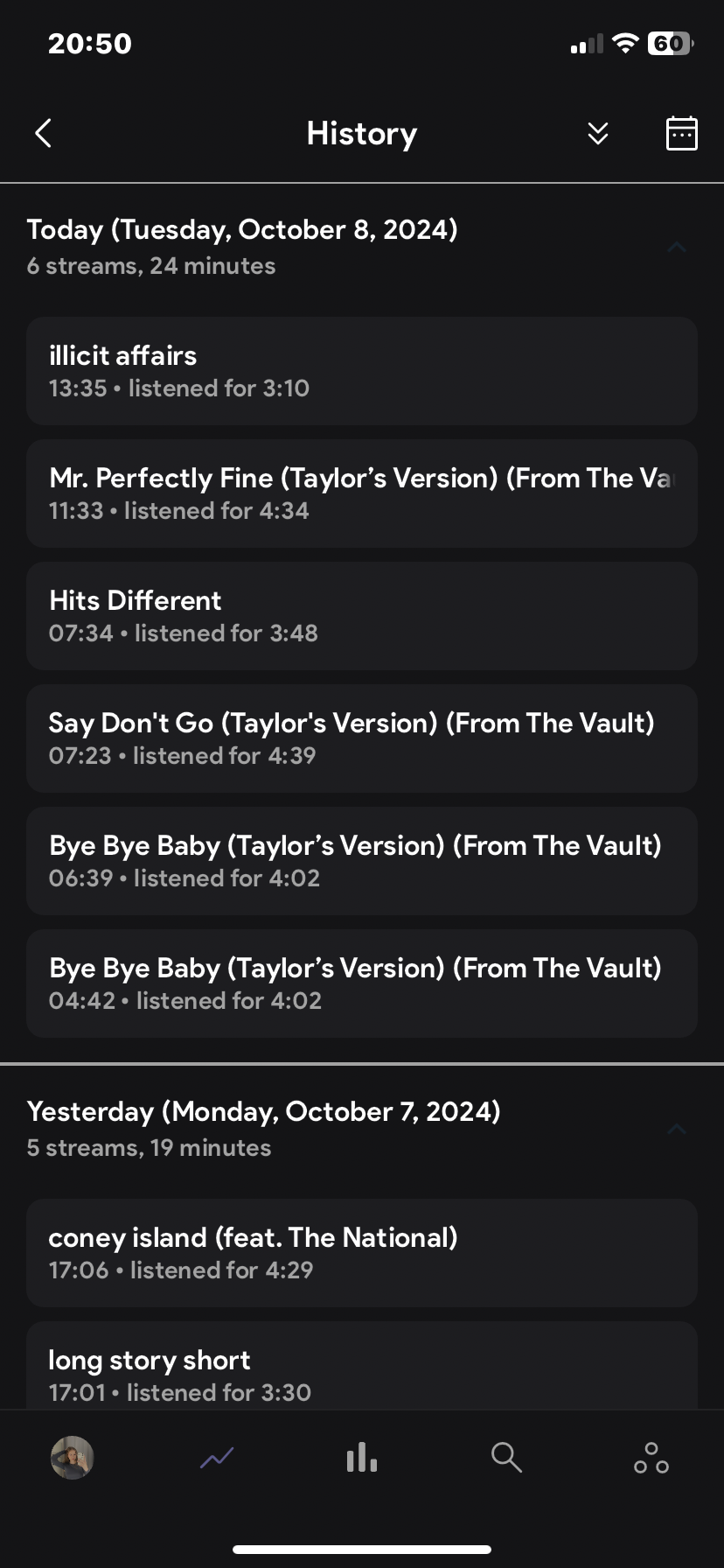The image size is (724, 1568).
Task: Open Say Don't Go (Taylor's Version) entry
Action: pyautogui.click(x=361, y=738)
